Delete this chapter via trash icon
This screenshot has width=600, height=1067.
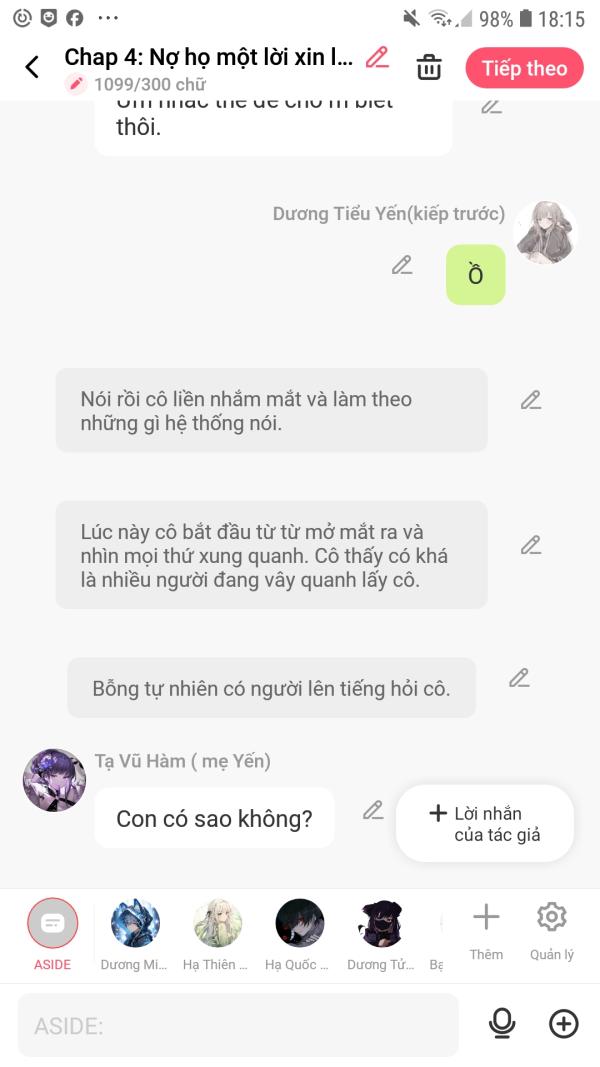[x=429, y=68]
